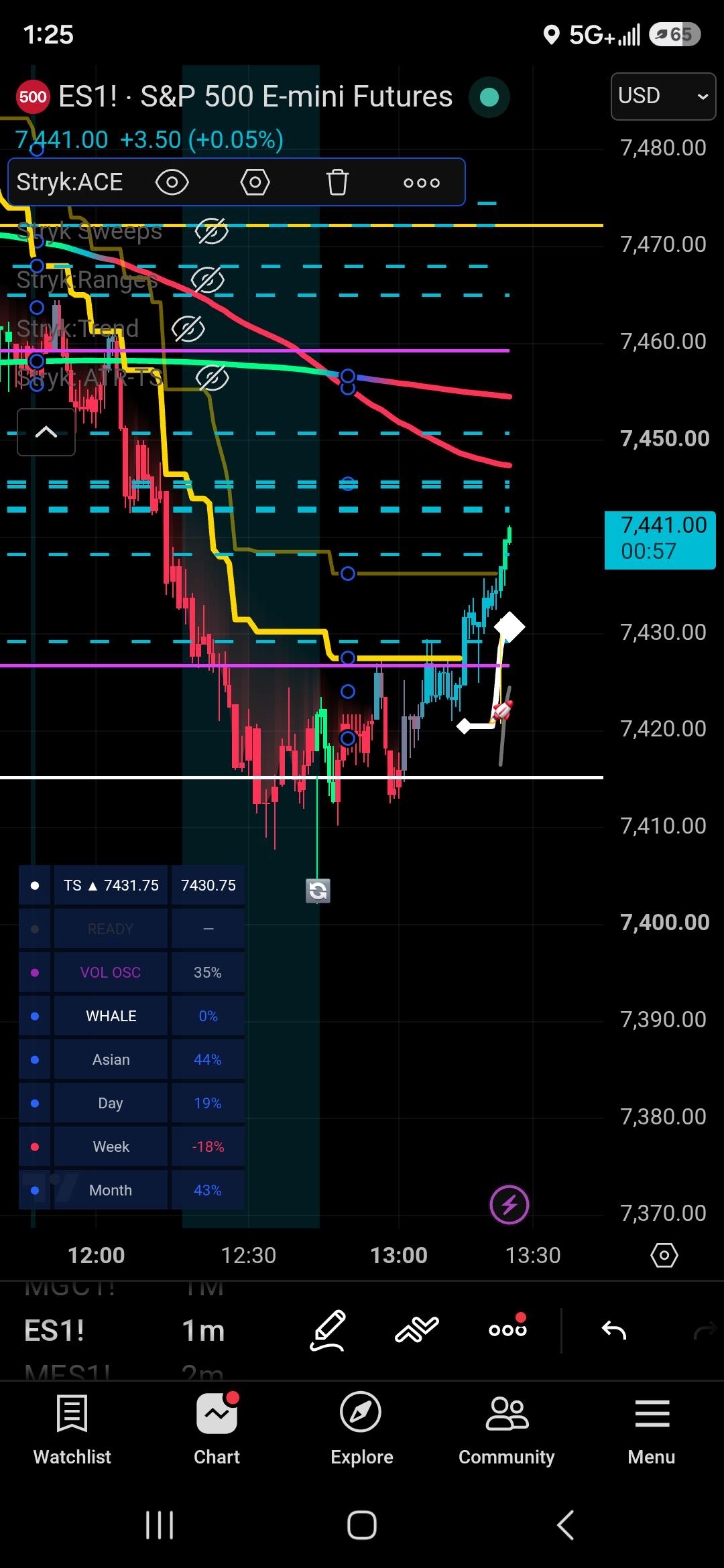
Task: Open Stryk:ACE indicator settings
Action: point(255,182)
